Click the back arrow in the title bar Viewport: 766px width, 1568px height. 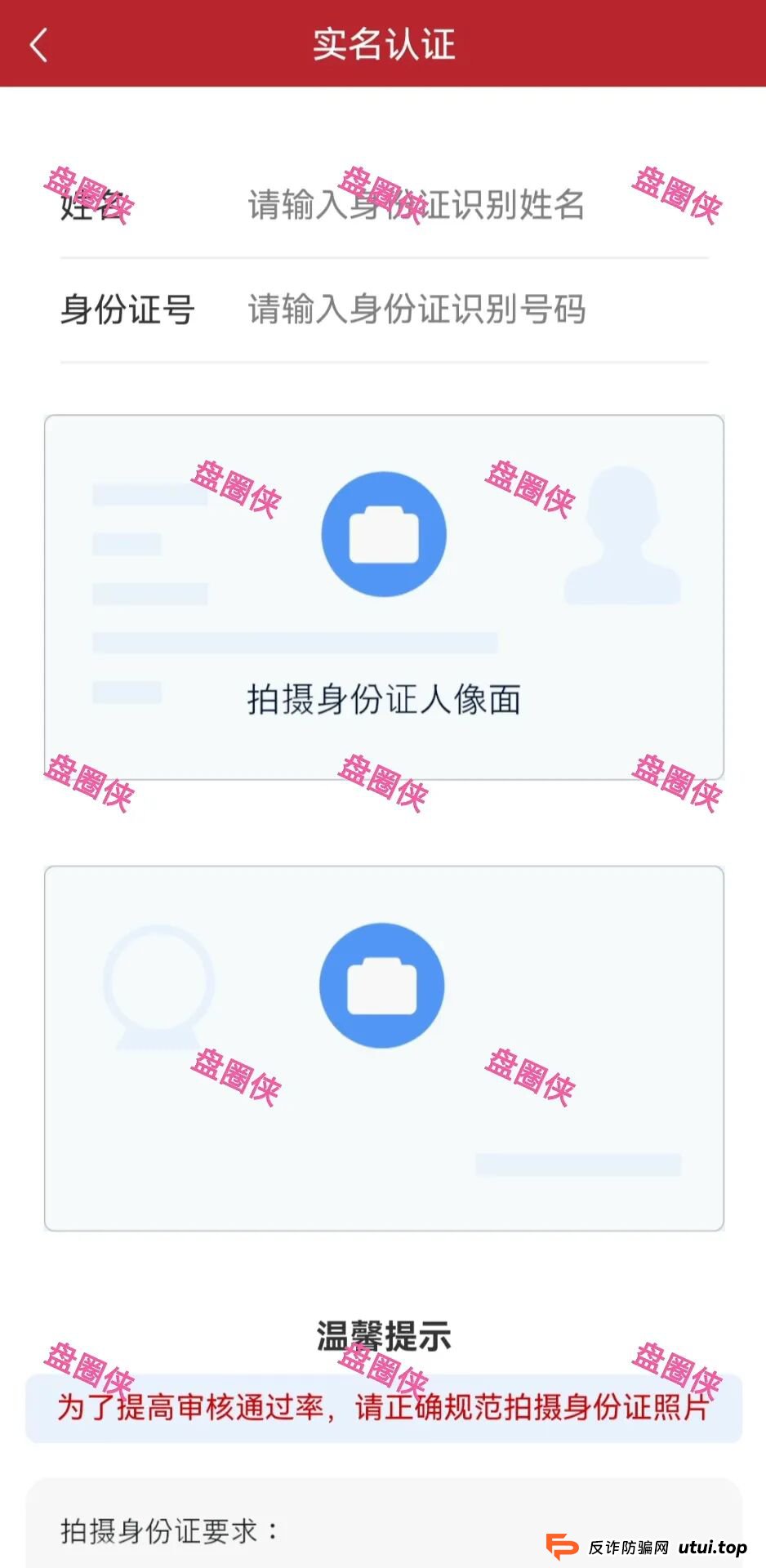click(x=38, y=45)
